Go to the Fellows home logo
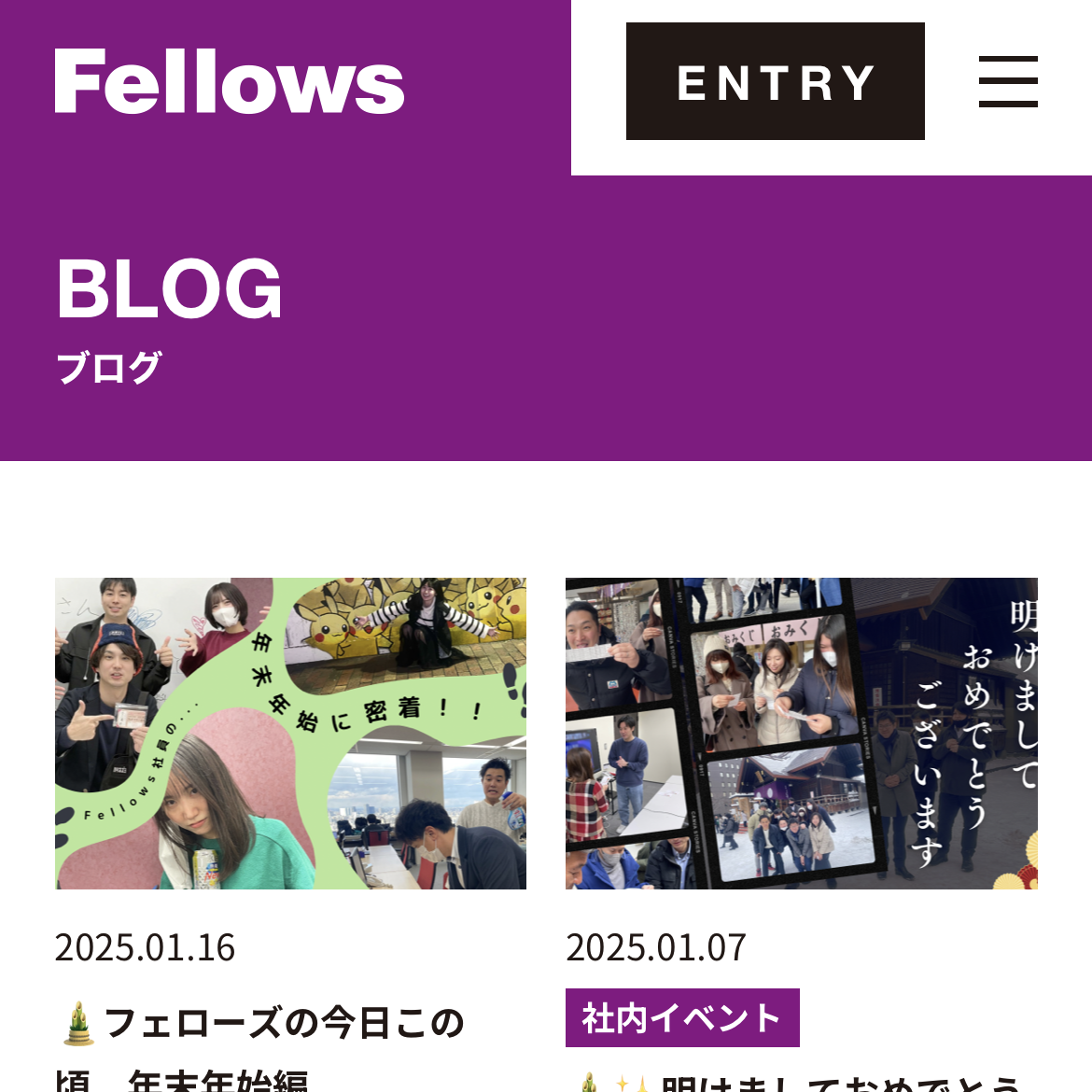Image resolution: width=1092 pixels, height=1092 pixels. point(230,82)
